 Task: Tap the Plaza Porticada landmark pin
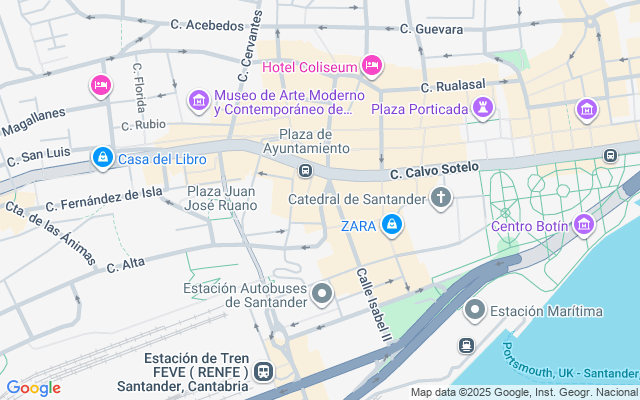click(483, 108)
